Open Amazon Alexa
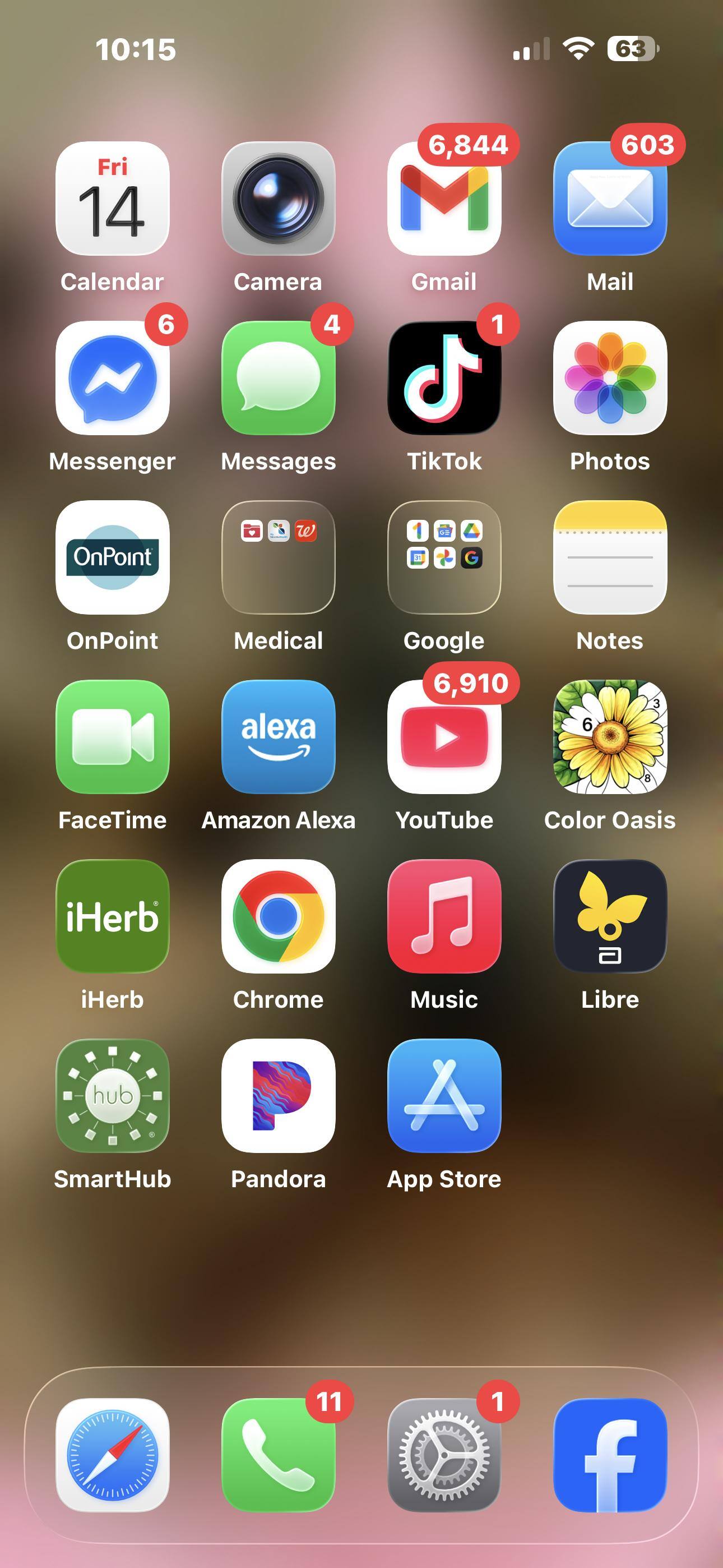The height and width of the screenshot is (1568, 723). 278,736
